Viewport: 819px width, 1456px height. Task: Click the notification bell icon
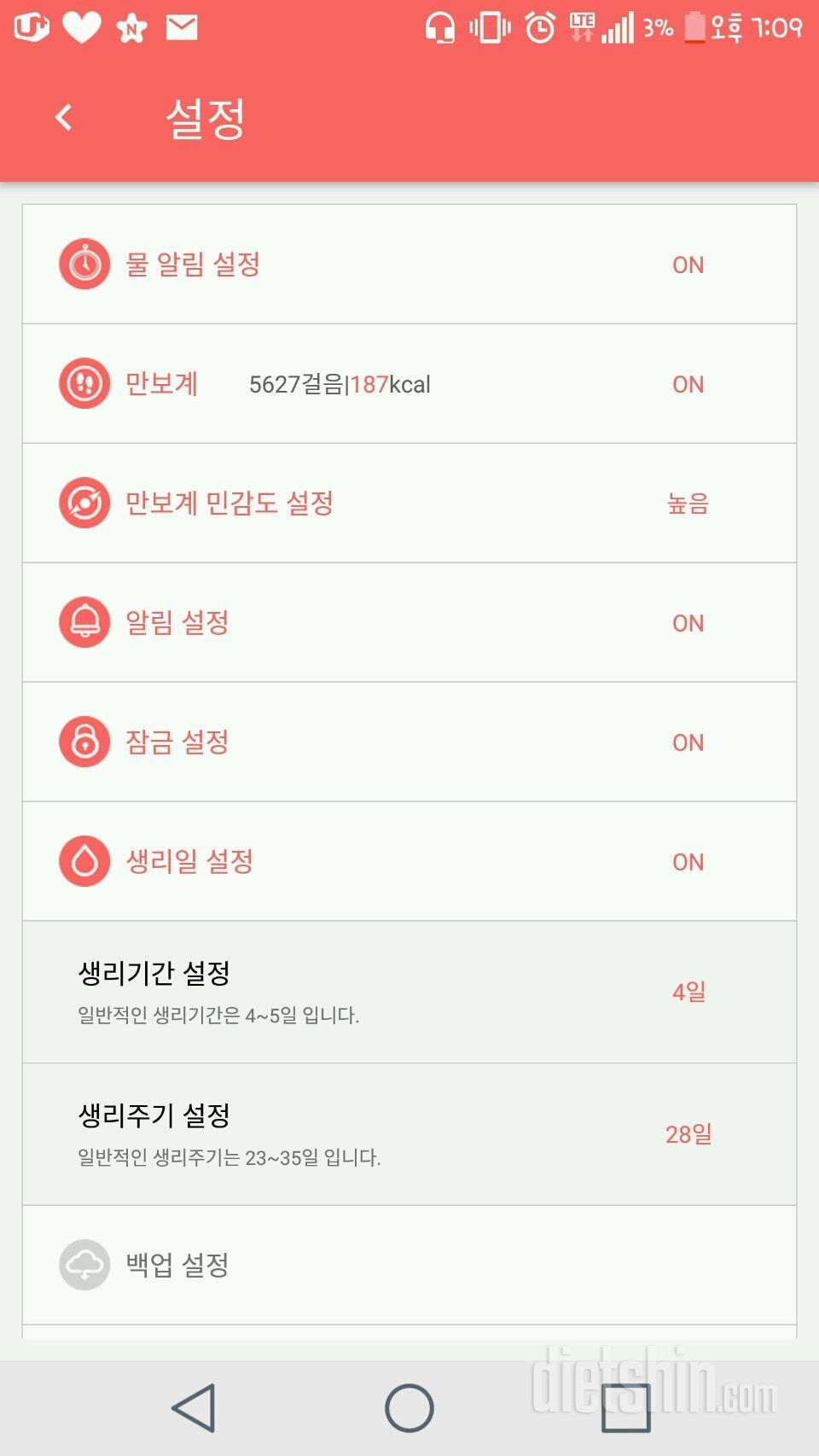[84, 622]
